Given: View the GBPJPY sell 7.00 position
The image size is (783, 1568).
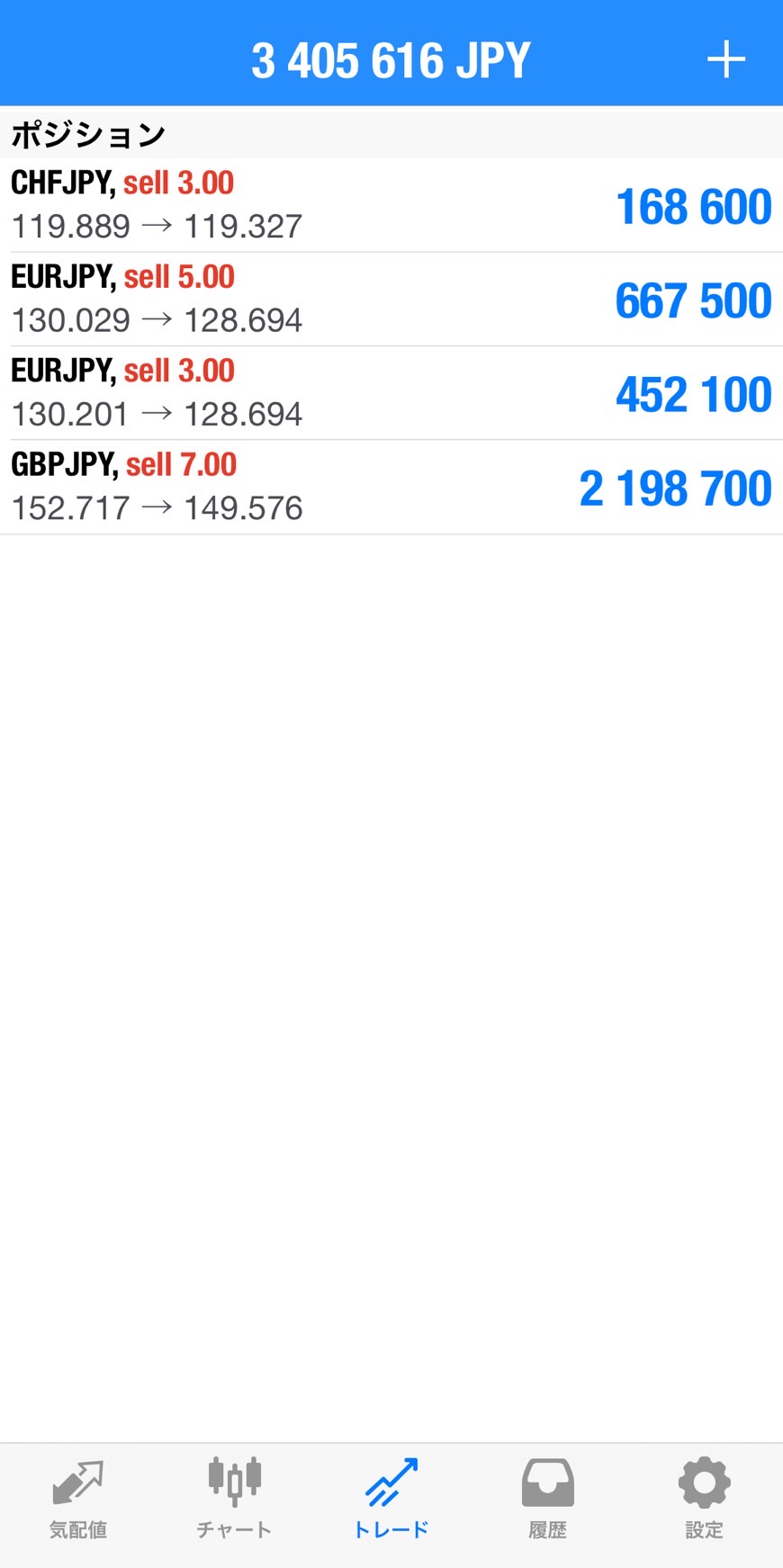Looking at the screenshot, I should click(x=391, y=487).
